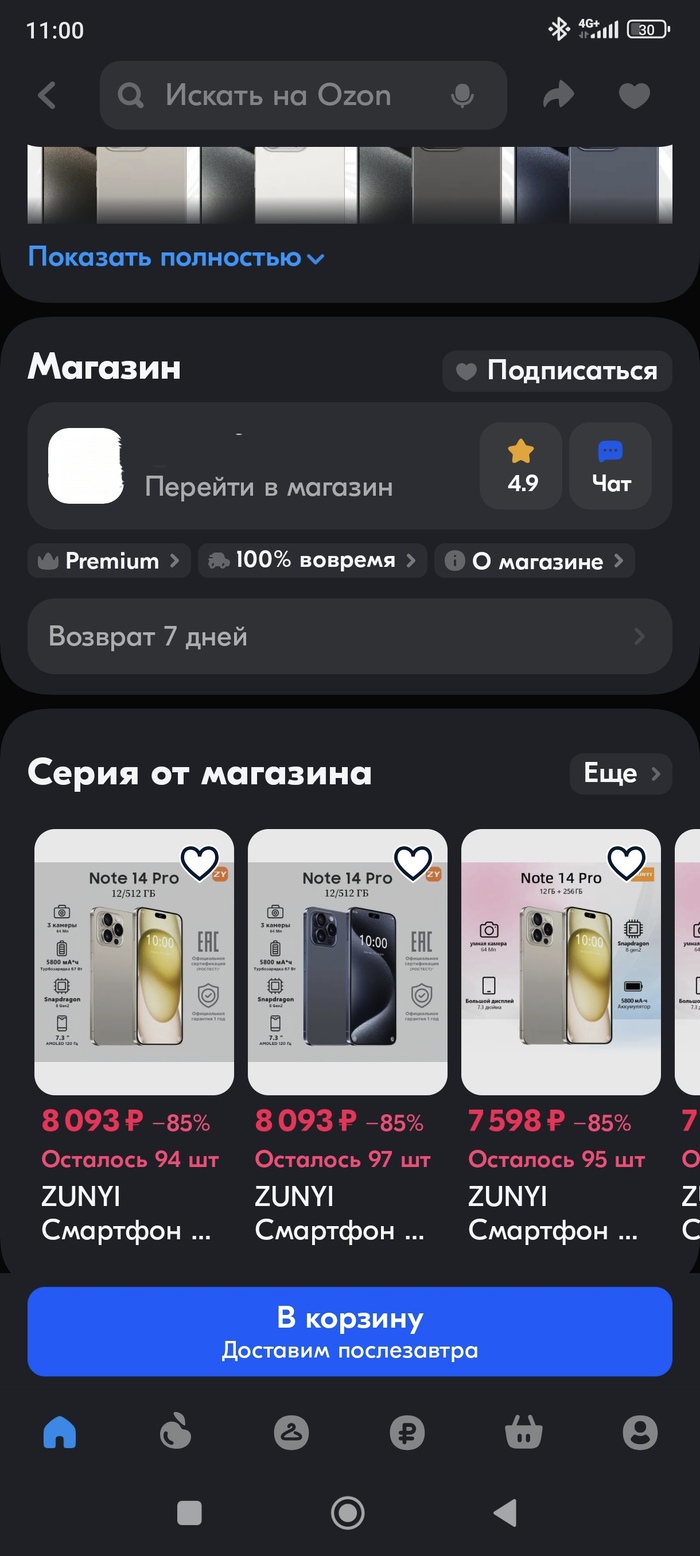Open "Перейти в магазин" store row
Image resolution: width=700 pixels, height=1556 pixels.
268,486
